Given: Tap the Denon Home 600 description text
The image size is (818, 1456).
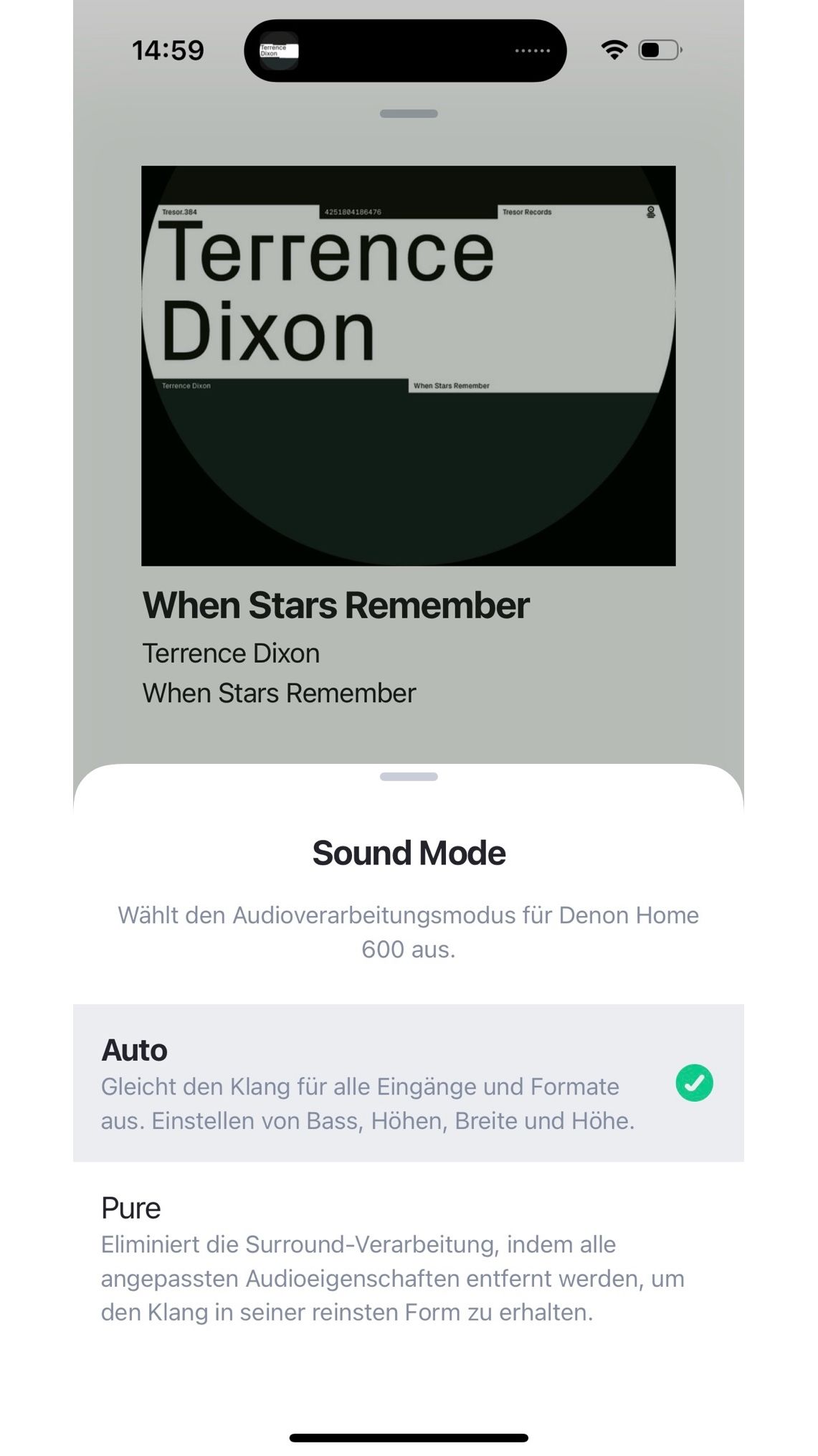Looking at the screenshot, I should (x=409, y=931).
